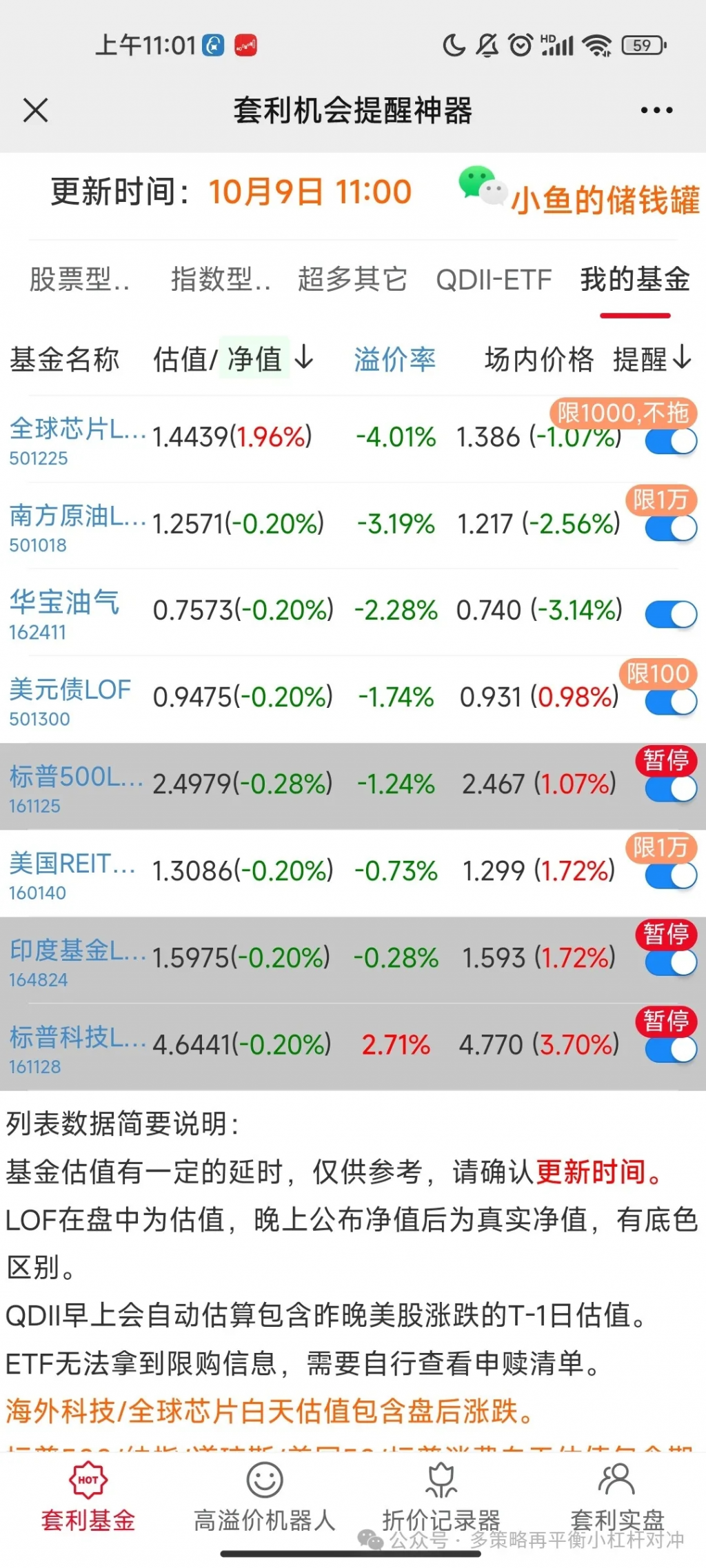Disable reminder for 标普500L 161125

click(x=671, y=788)
